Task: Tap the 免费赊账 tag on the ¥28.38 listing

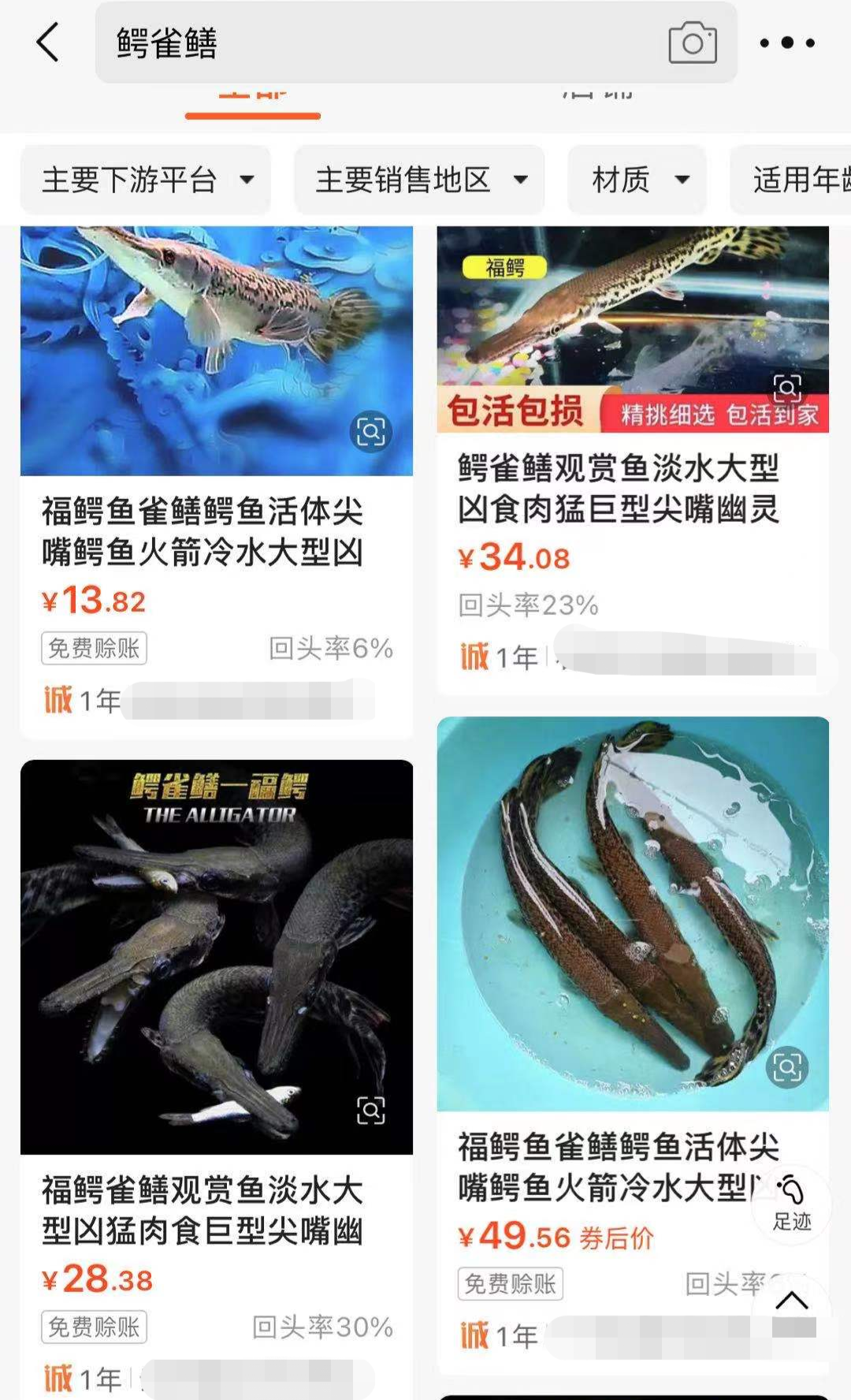Action: (x=94, y=1327)
